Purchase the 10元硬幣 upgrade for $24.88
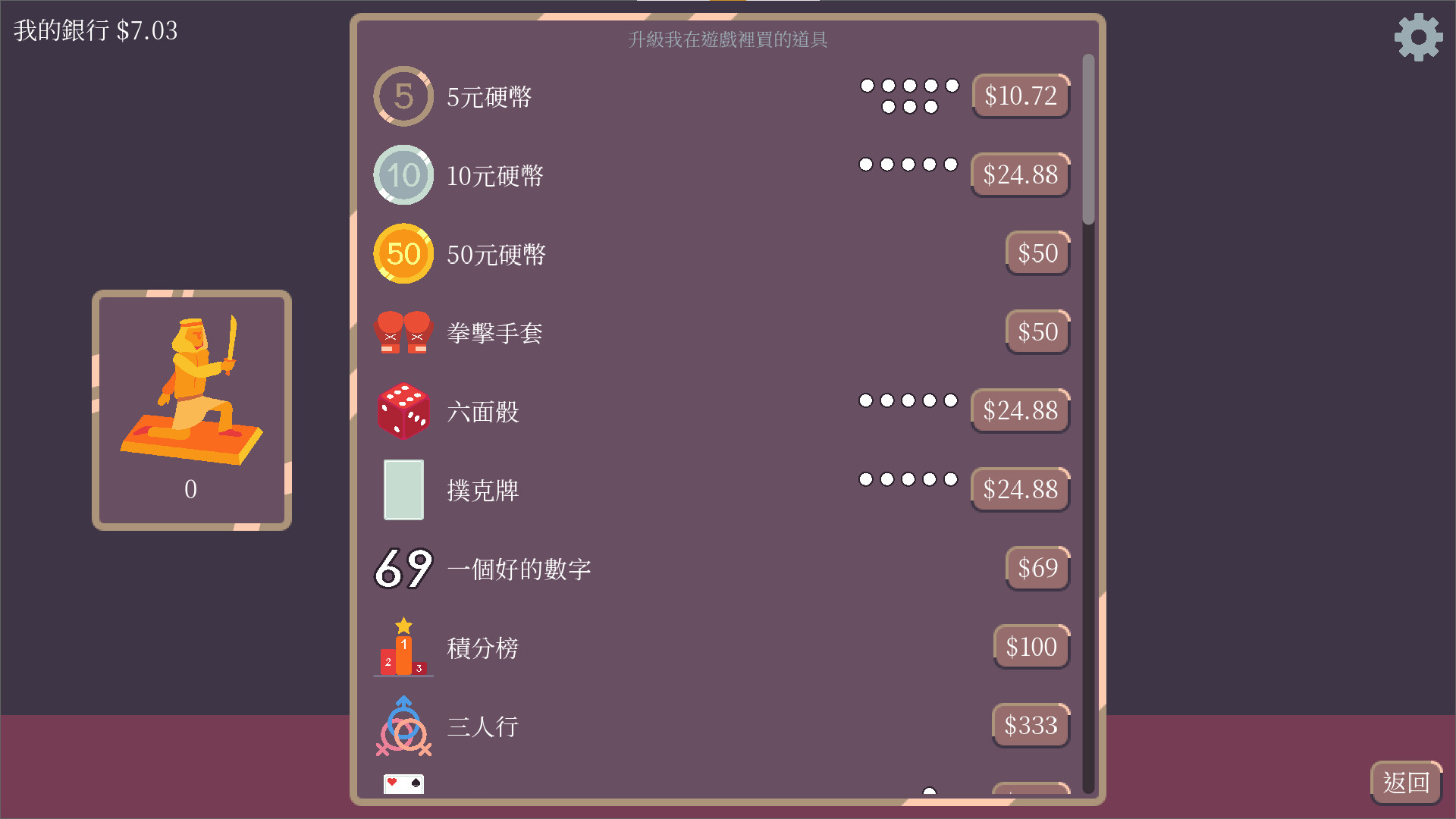This screenshot has height=819, width=1456. [1021, 175]
